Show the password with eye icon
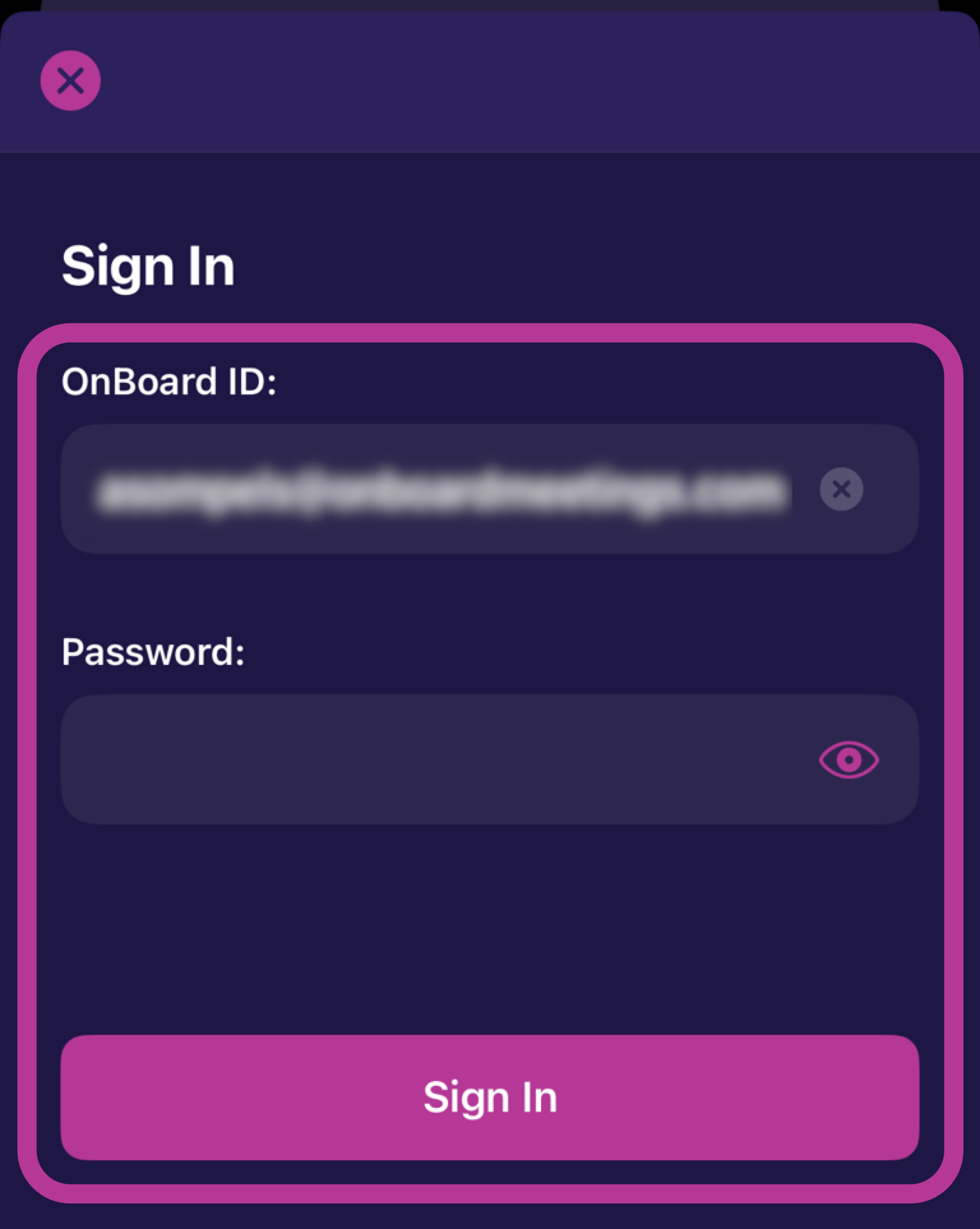 [849, 759]
